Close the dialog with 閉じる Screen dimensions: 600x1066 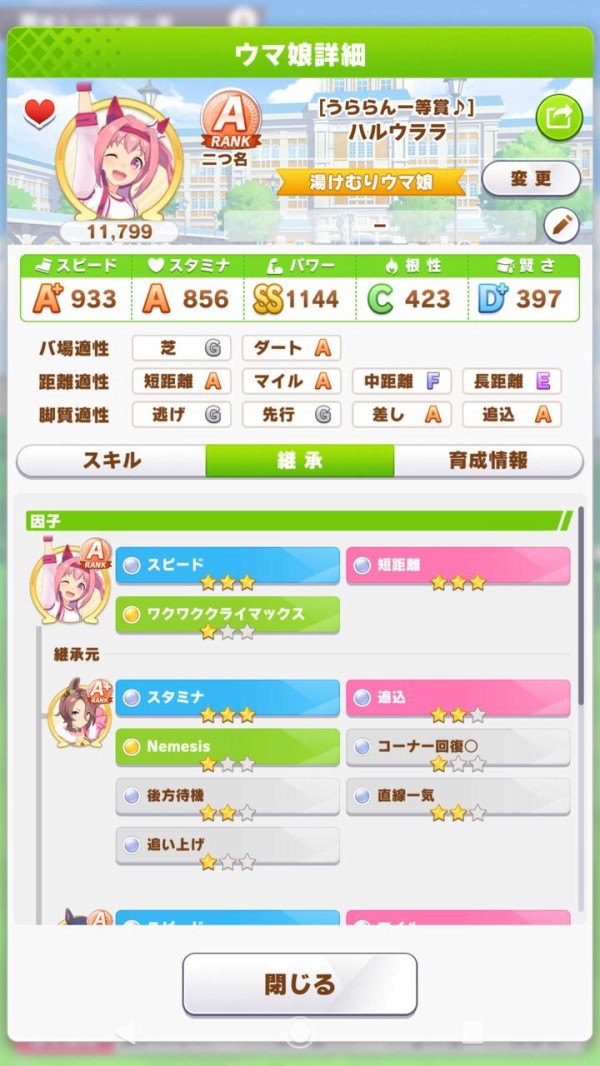tap(299, 984)
